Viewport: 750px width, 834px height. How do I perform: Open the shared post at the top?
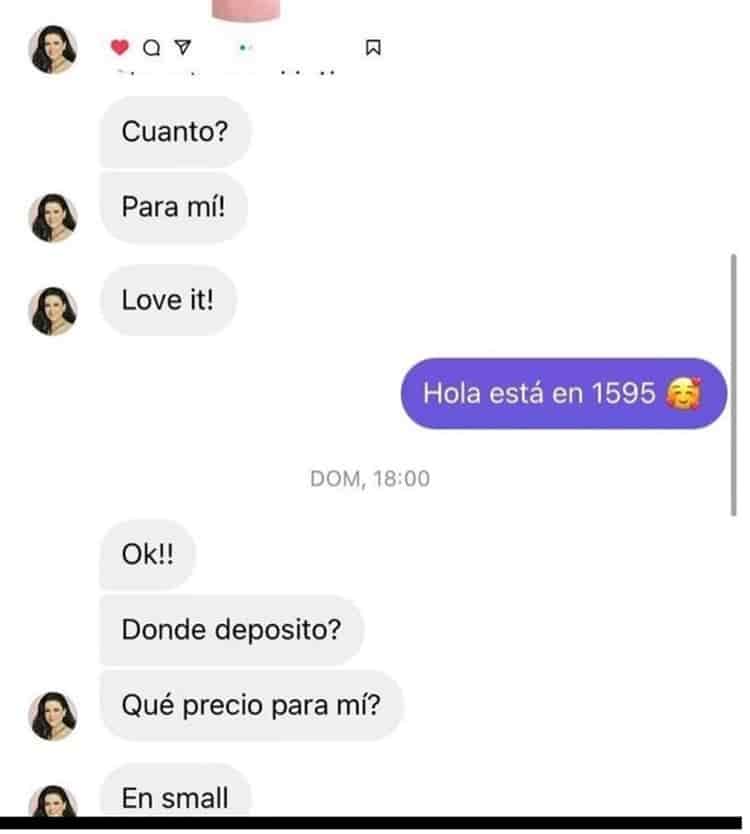[245, 40]
